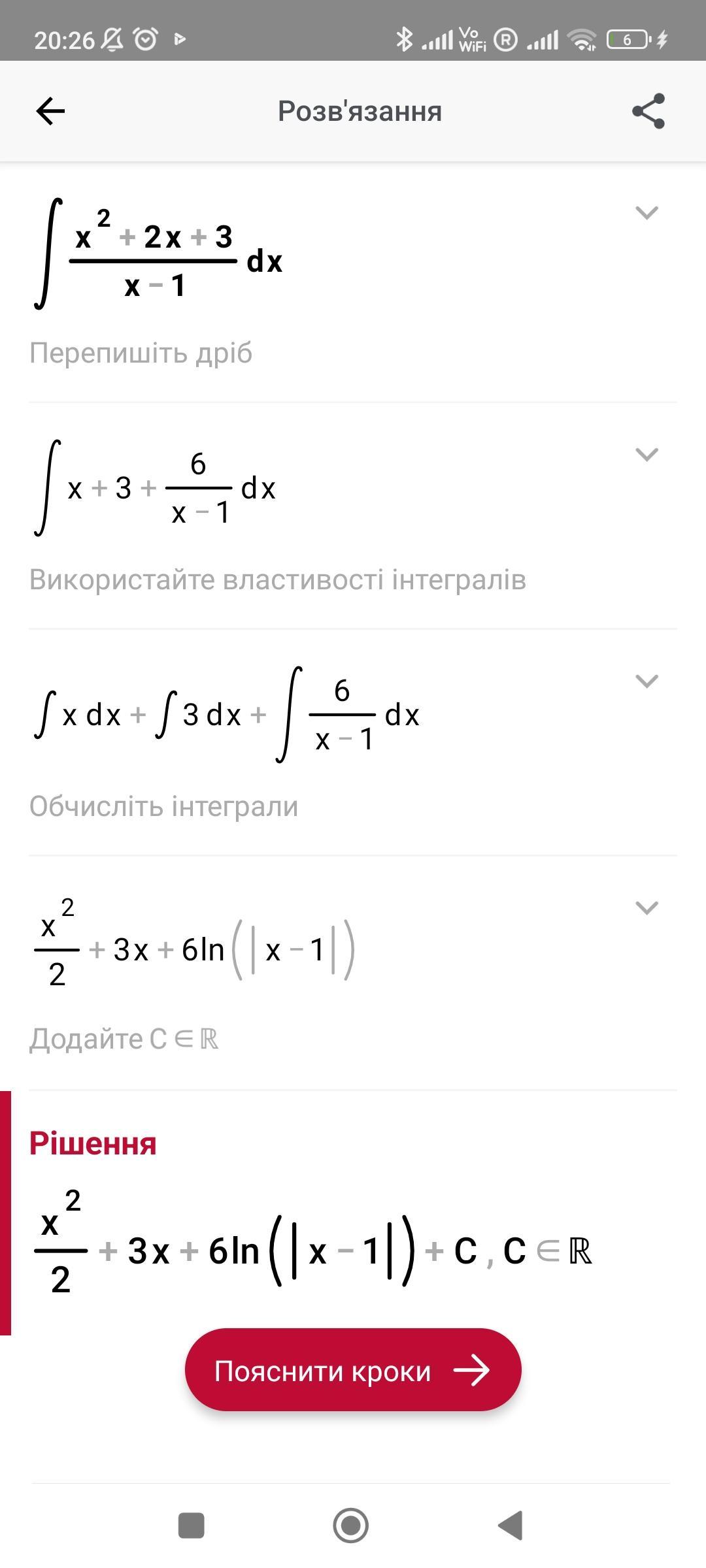The image size is (706, 1568).
Task: Tap the 'Пояснити кроки' button
Action: 353,1370
